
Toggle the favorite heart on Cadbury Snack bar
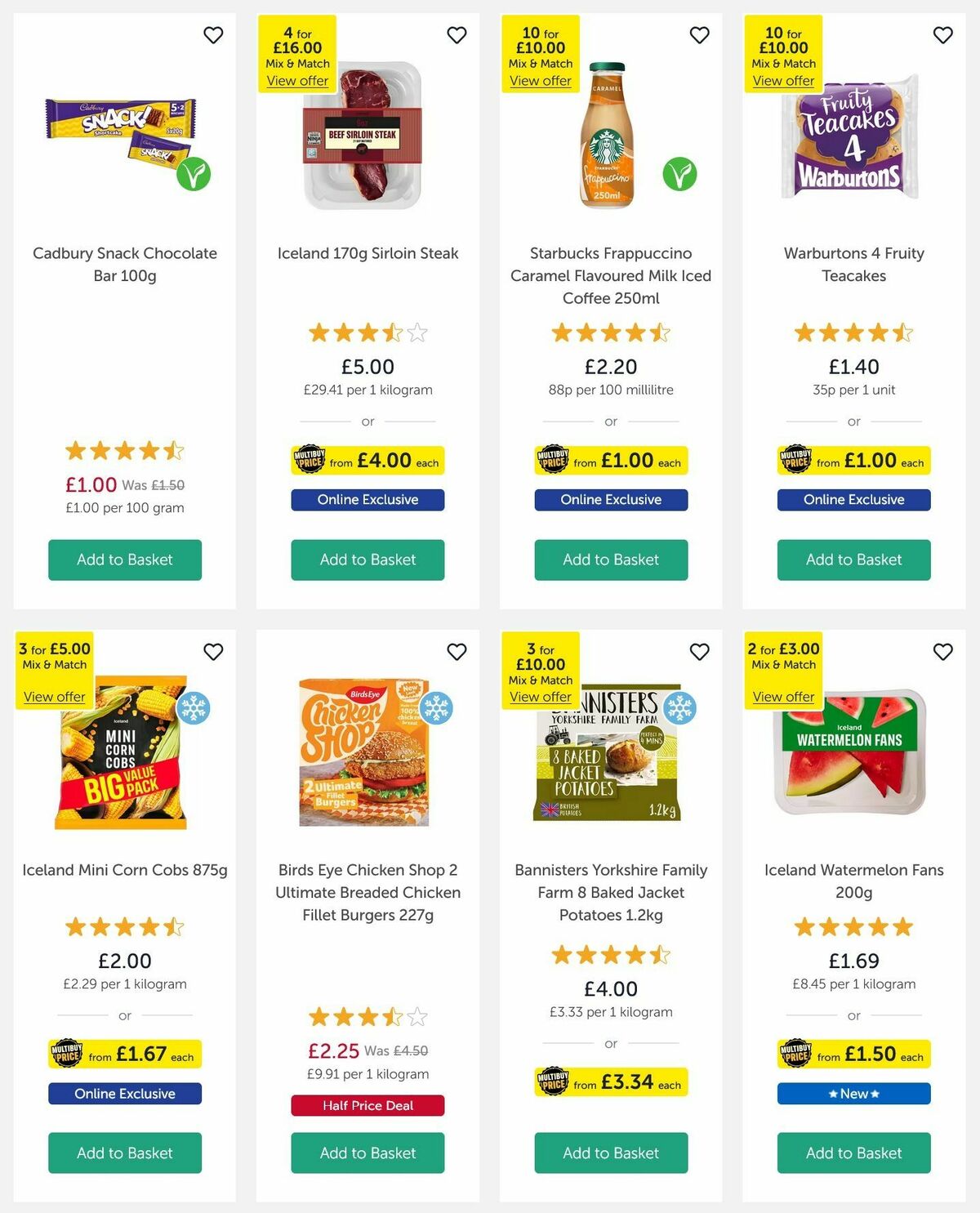pyautogui.click(x=214, y=36)
